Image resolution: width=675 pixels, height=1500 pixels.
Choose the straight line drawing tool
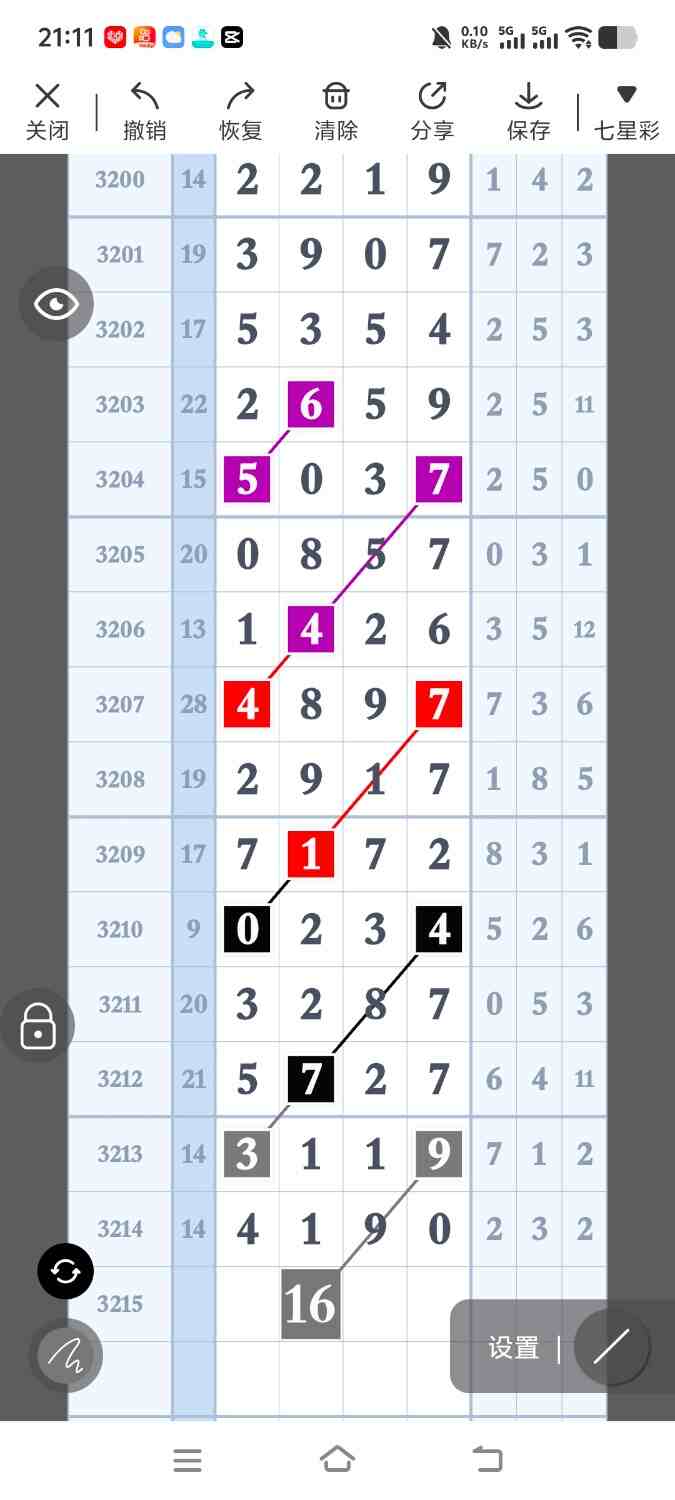tap(611, 1347)
